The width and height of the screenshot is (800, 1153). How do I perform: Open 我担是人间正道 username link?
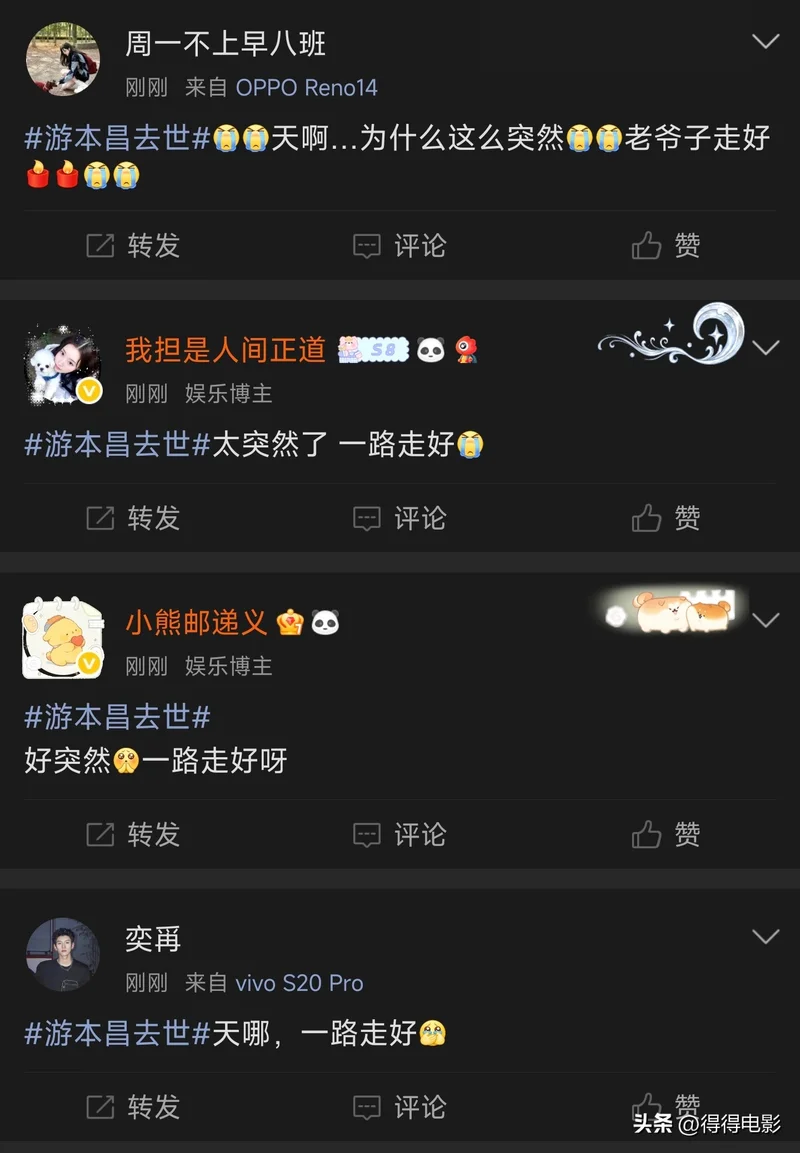(225, 349)
